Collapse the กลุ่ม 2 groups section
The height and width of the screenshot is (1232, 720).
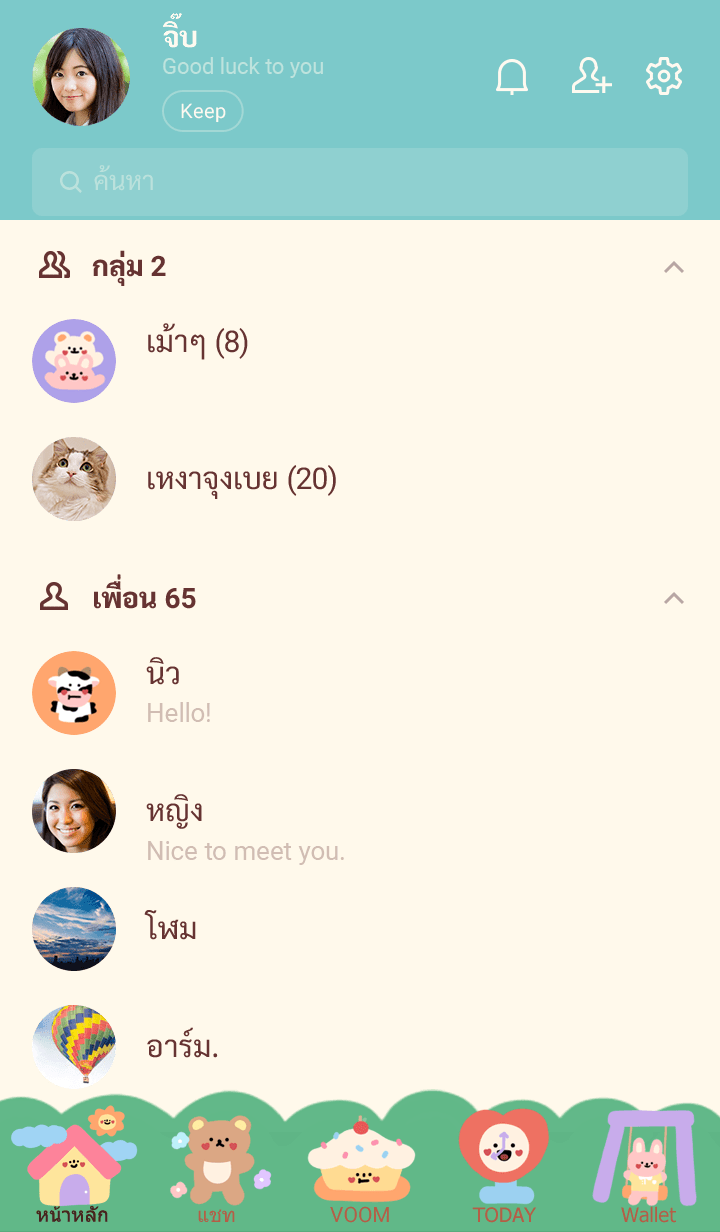tap(674, 267)
